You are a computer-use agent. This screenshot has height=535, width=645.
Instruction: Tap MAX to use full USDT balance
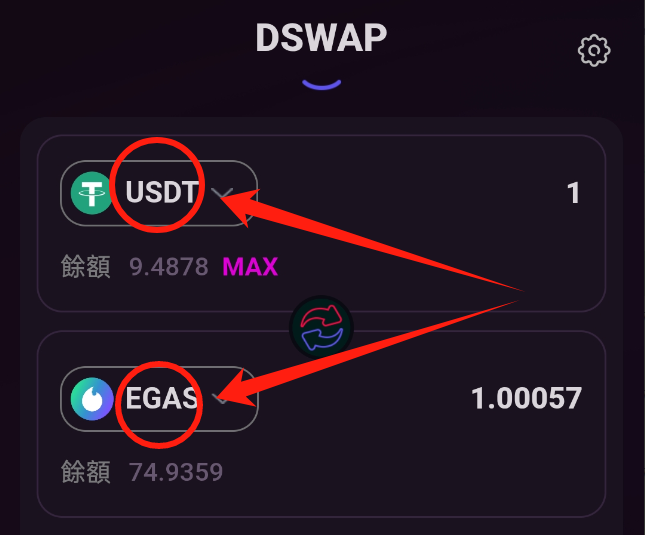coord(250,267)
